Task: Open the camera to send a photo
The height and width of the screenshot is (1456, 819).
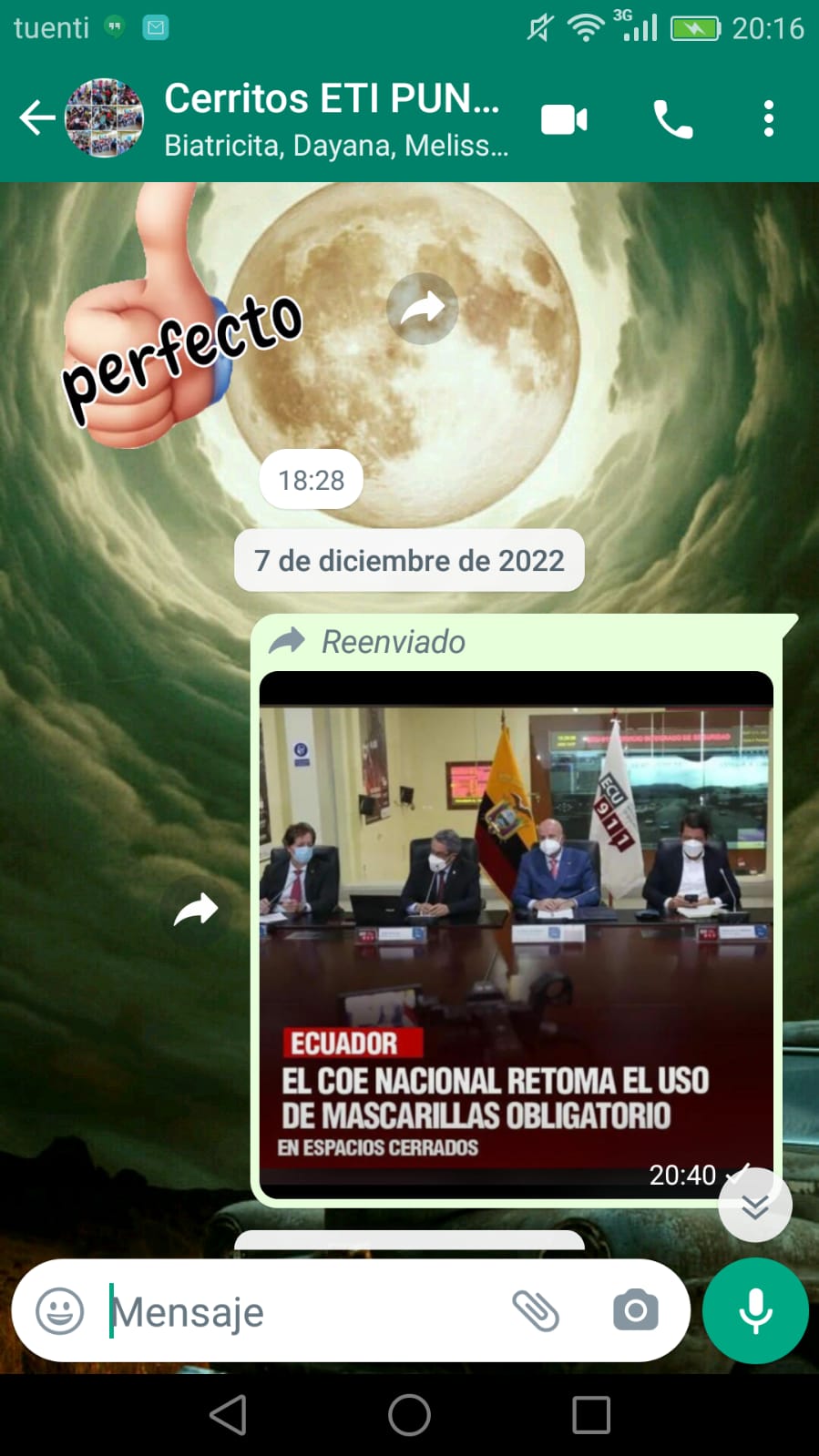Action: tap(635, 1311)
